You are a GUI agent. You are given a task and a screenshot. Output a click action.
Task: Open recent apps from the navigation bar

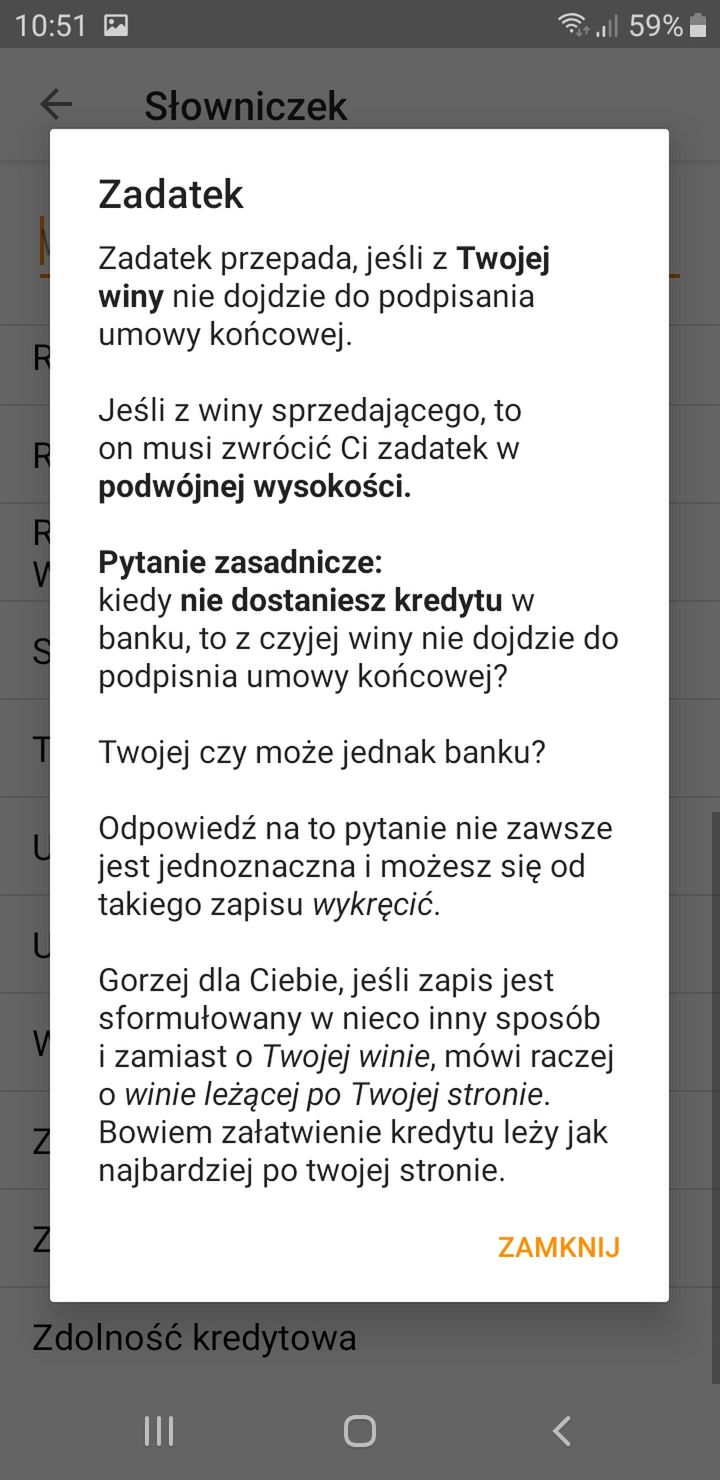pos(159,1431)
